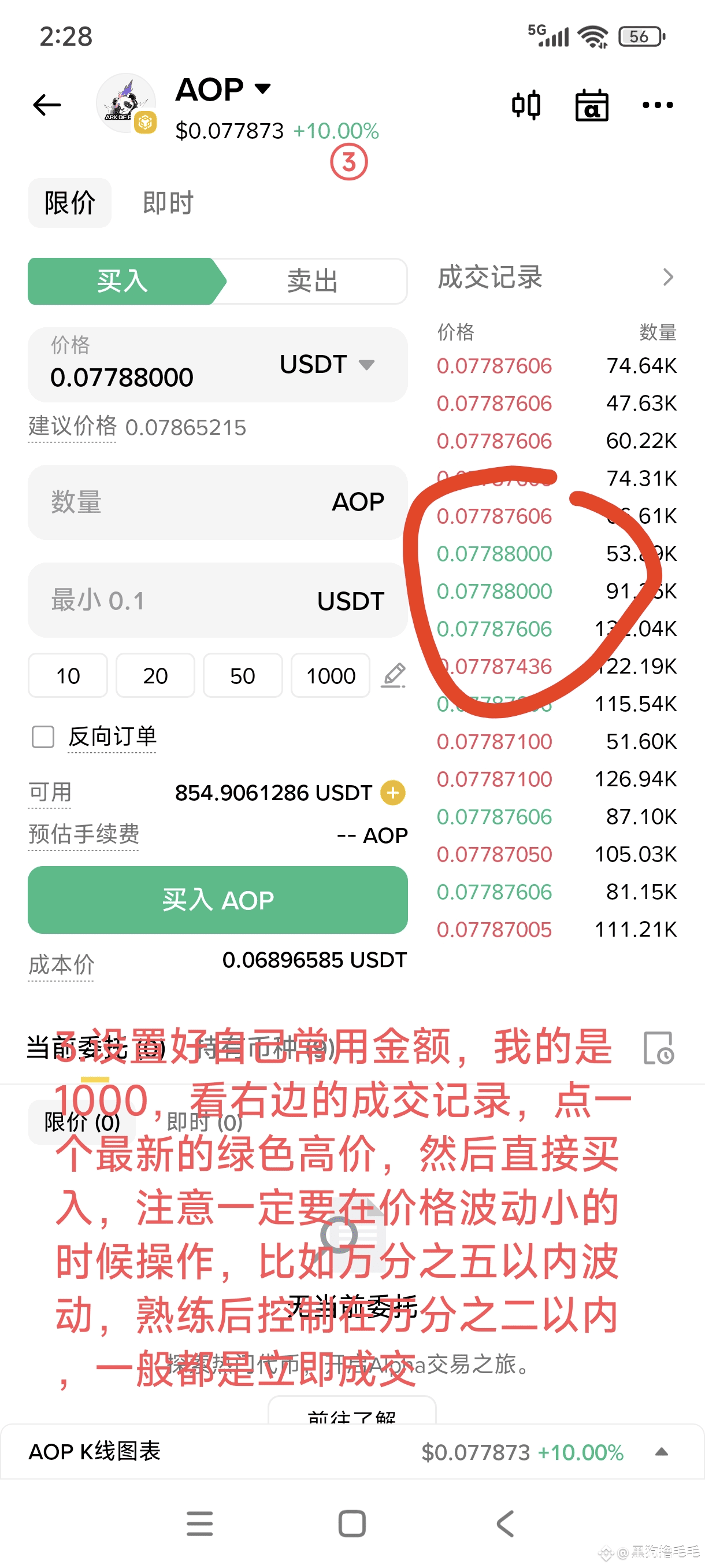705x1568 pixels.
Task: Add funds via the yellow plus icon
Action: click(x=393, y=793)
